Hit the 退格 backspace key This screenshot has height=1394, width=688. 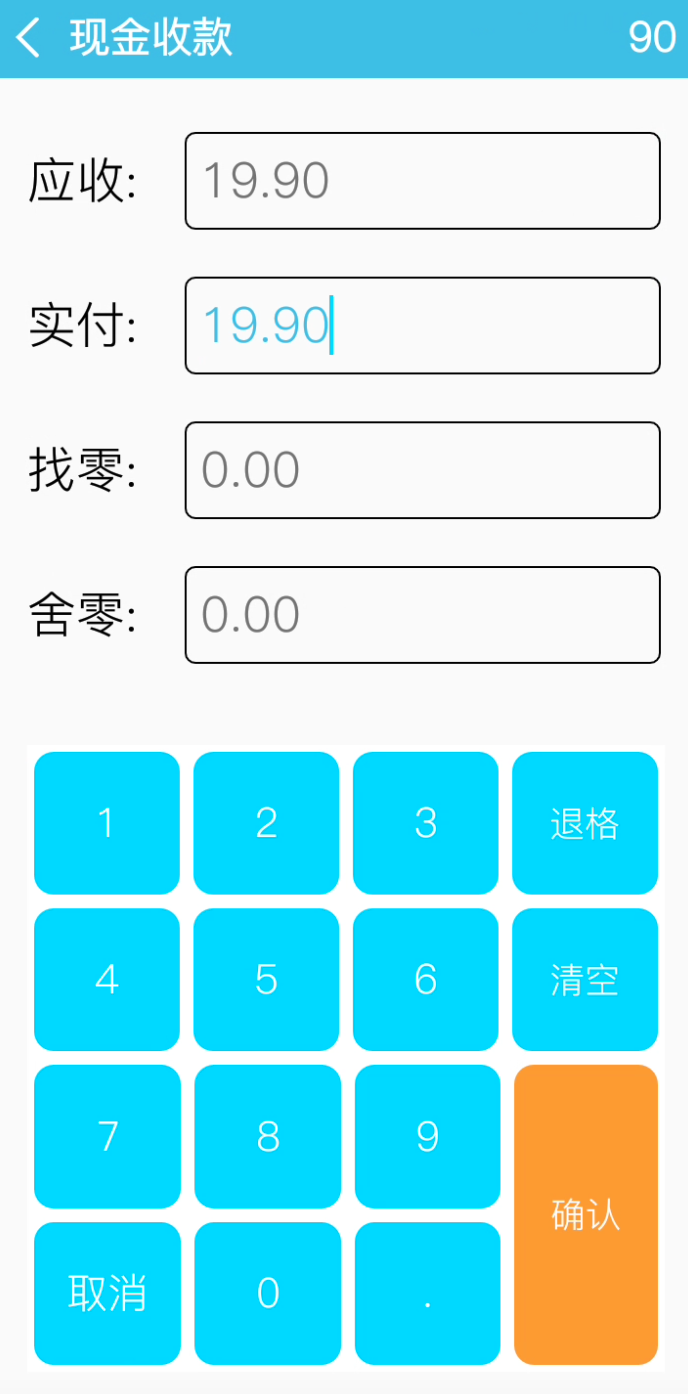click(x=585, y=823)
